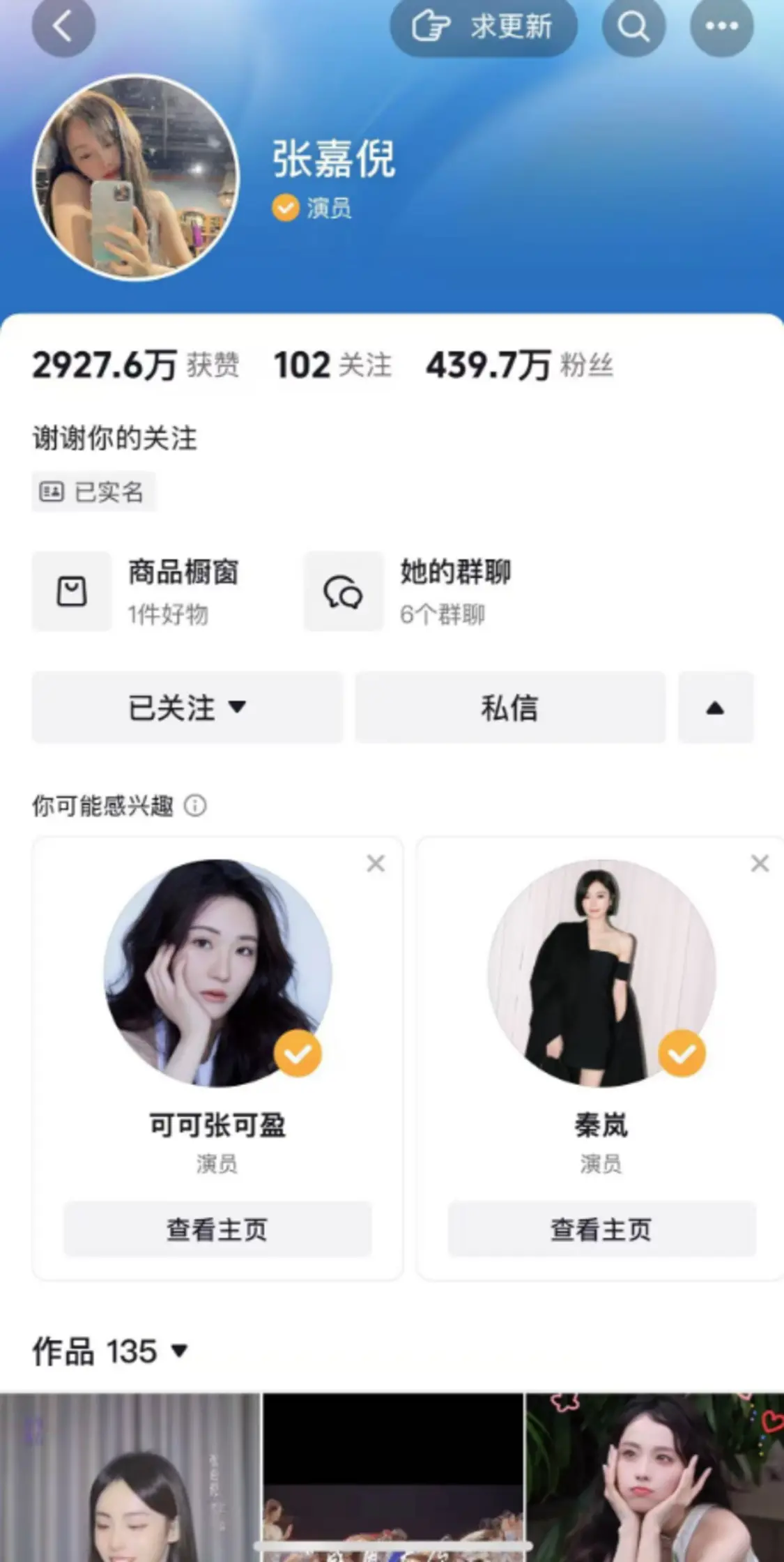The width and height of the screenshot is (784, 1562).
Task: View 秦岚's profile page
Action: pos(601,1229)
